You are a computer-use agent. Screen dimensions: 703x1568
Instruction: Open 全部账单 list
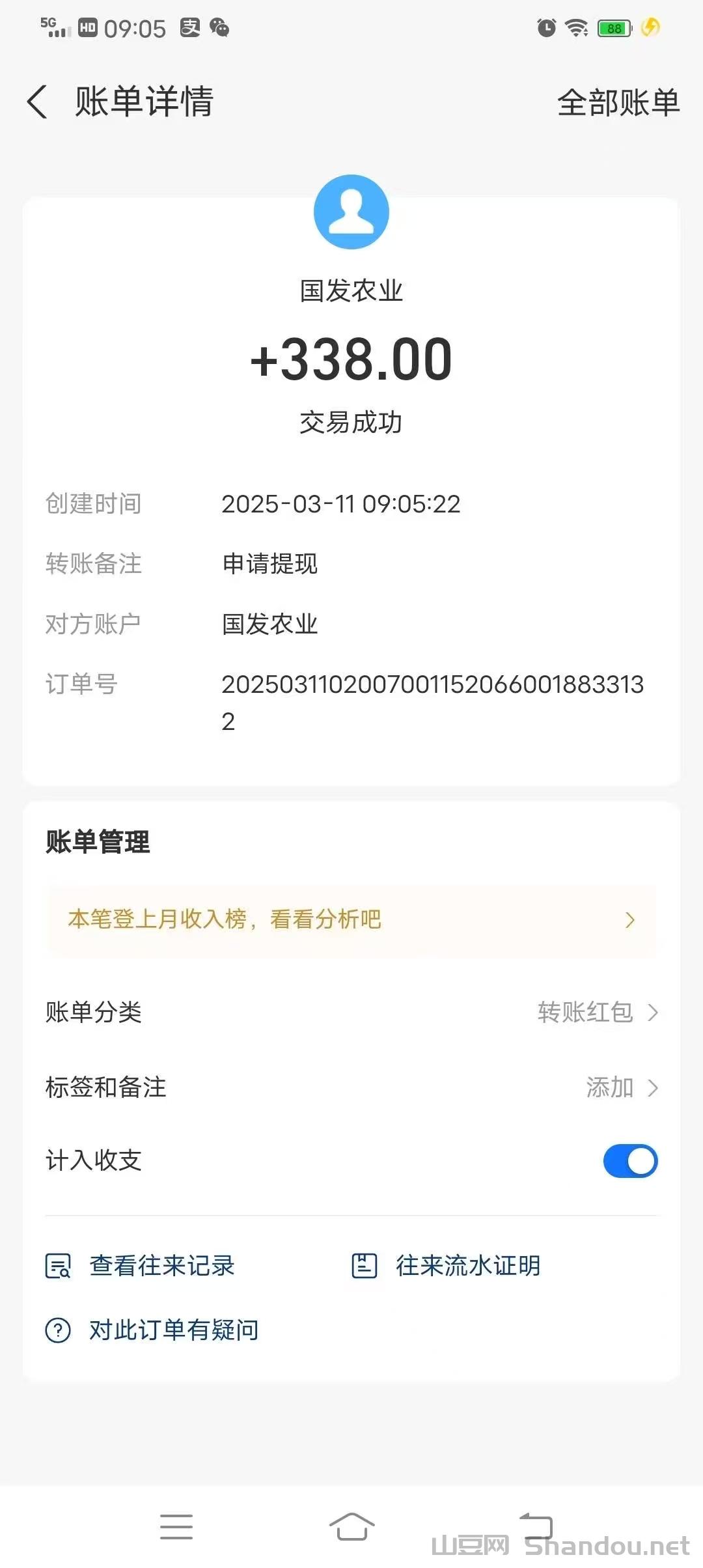pos(618,103)
